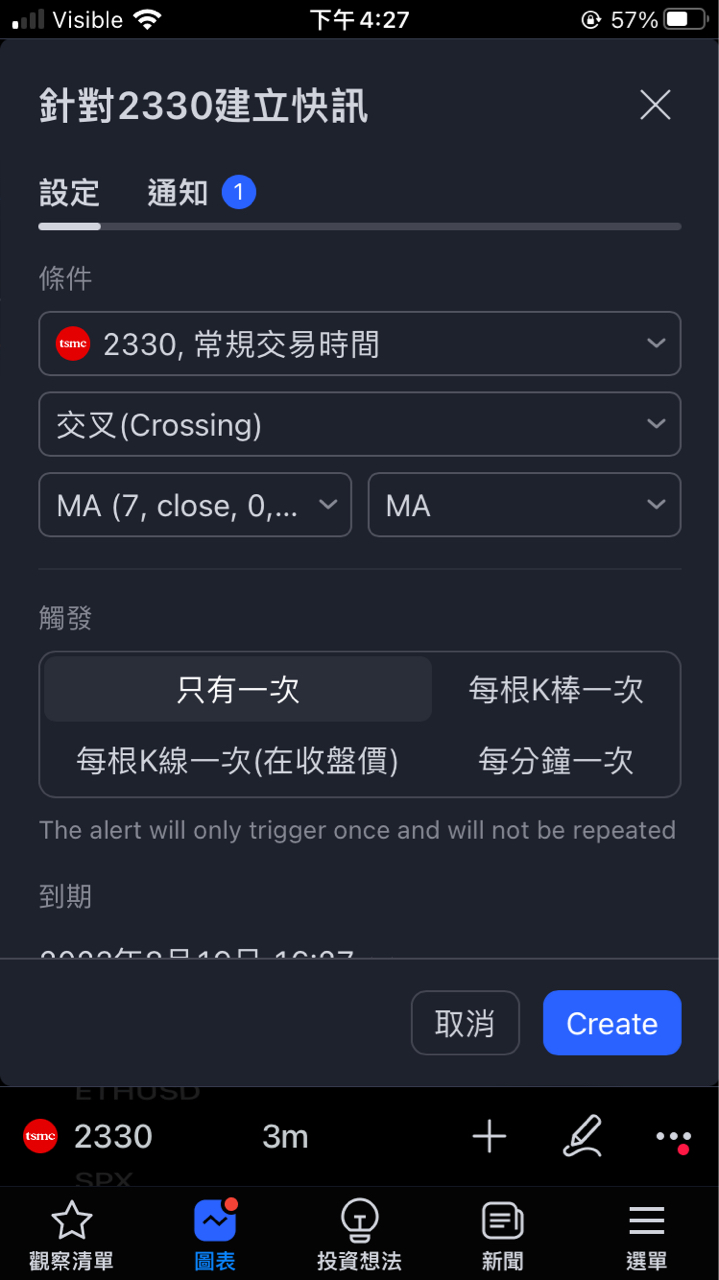The height and width of the screenshot is (1280, 719).
Task: Go to the 觀察清單 tab
Action: click(x=71, y=1235)
